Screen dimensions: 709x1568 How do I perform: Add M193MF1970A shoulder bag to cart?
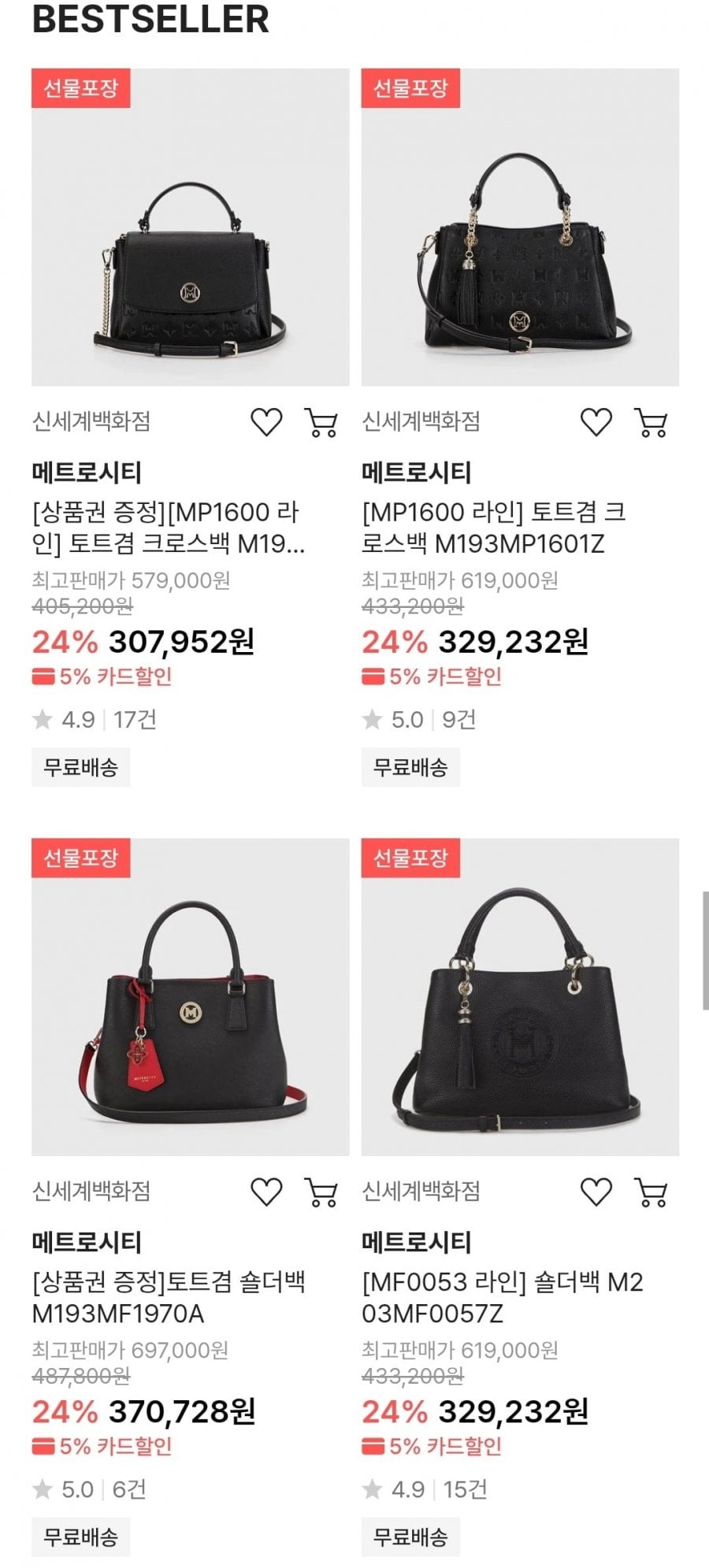(321, 1192)
